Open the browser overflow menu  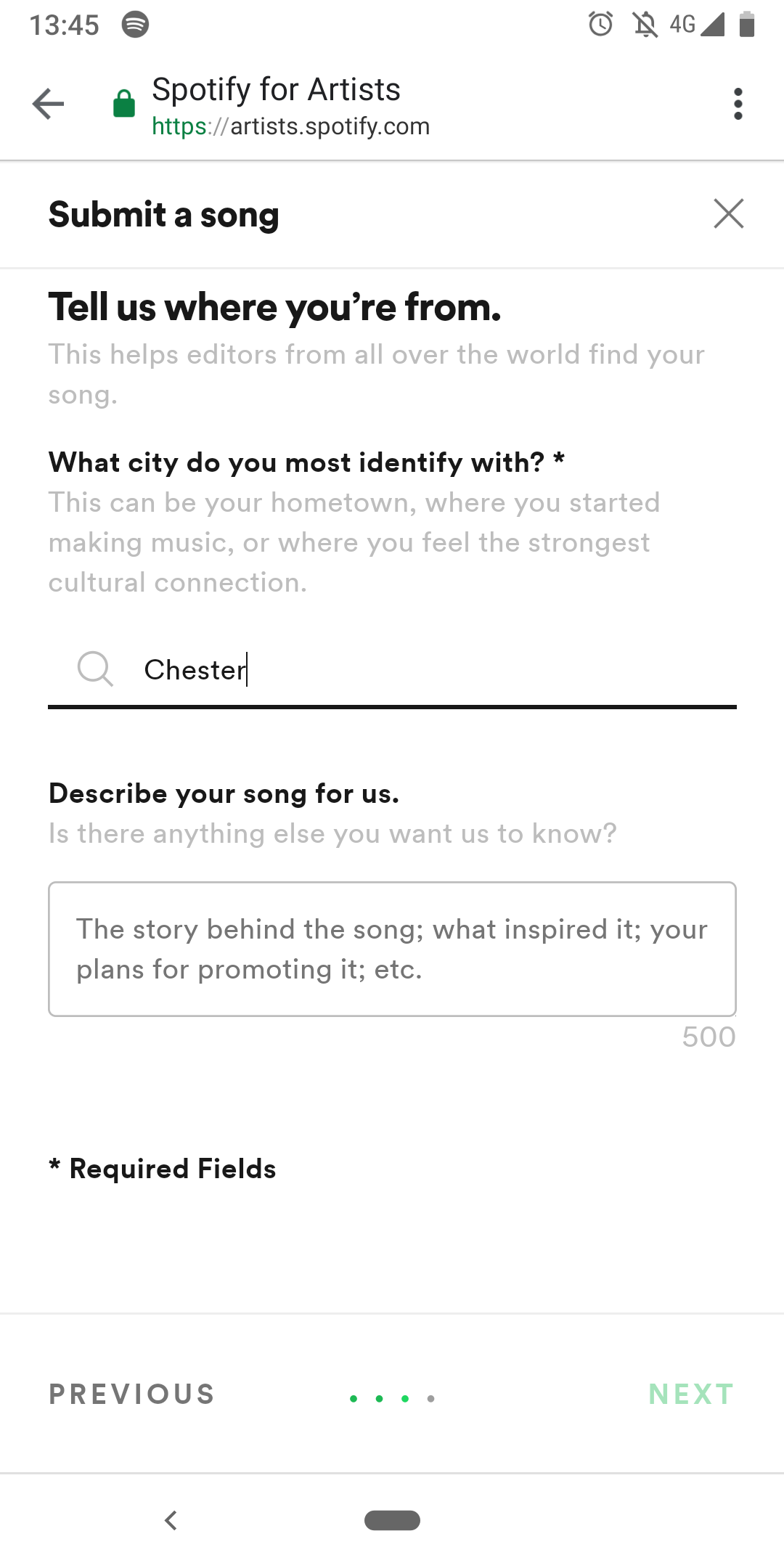tap(738, 103)
